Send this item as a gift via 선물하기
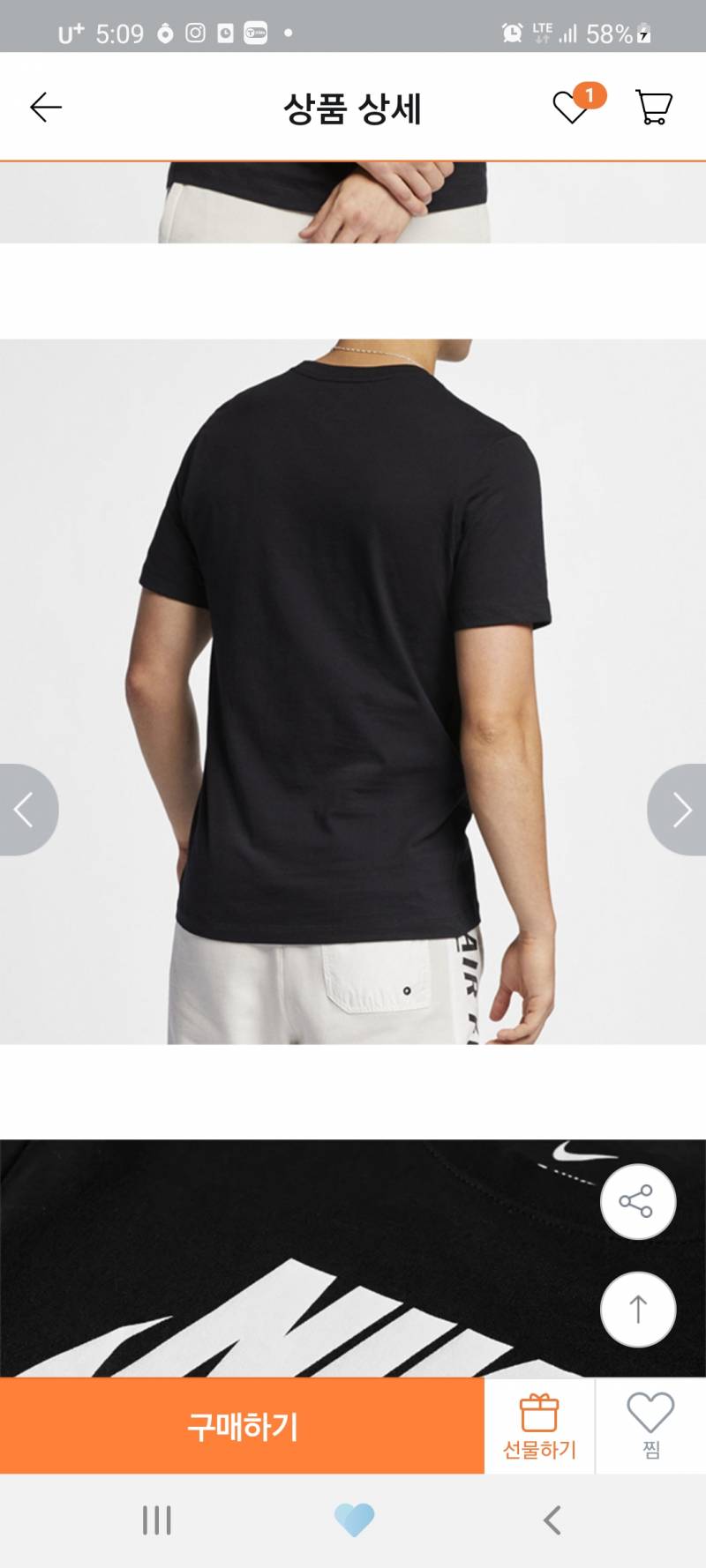This screenshot has width=706, height=1568. tap(539, 1425)
